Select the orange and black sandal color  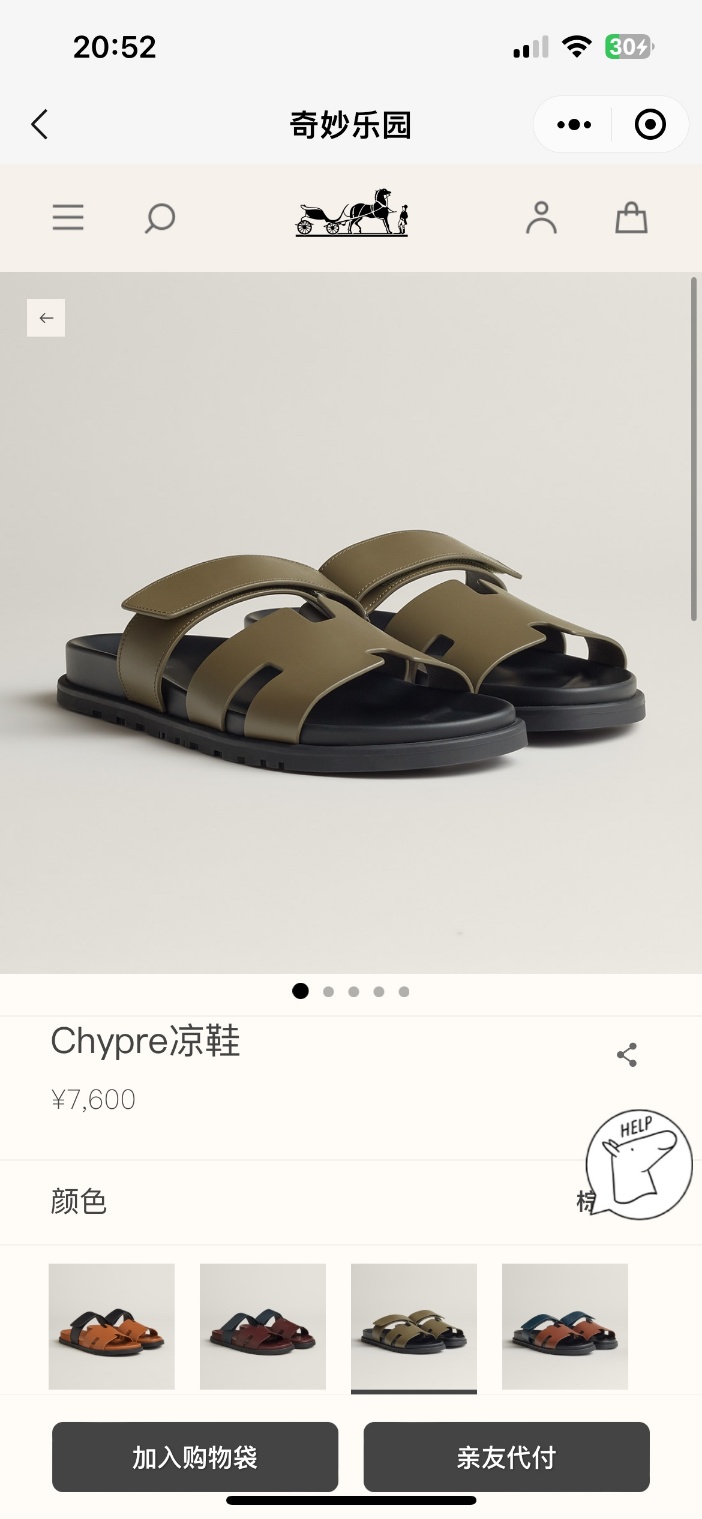(x=112, y=1326)
